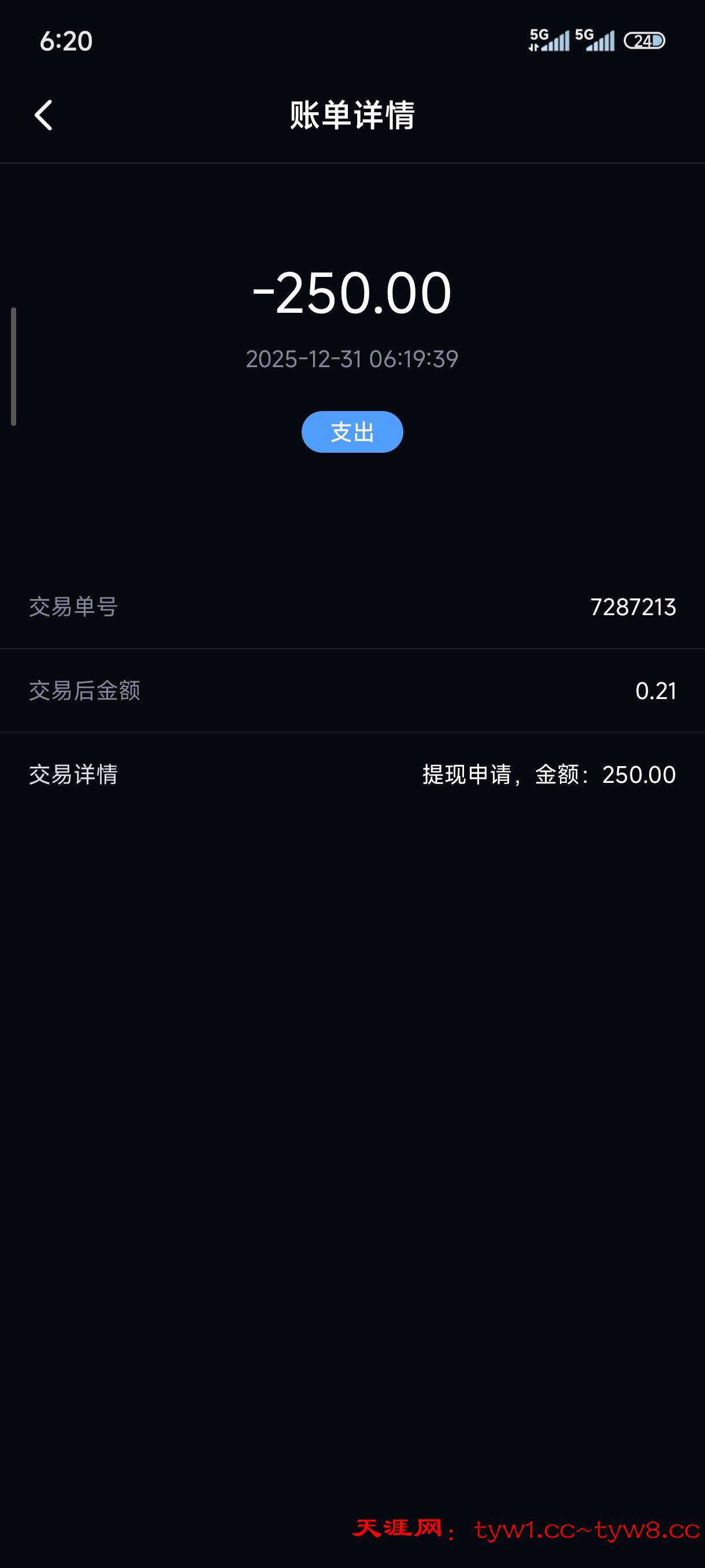Tap the timestamp 2025-12-31 06:19:39
This screenshot has height=1568, width=705.
(x=353, y=358)
